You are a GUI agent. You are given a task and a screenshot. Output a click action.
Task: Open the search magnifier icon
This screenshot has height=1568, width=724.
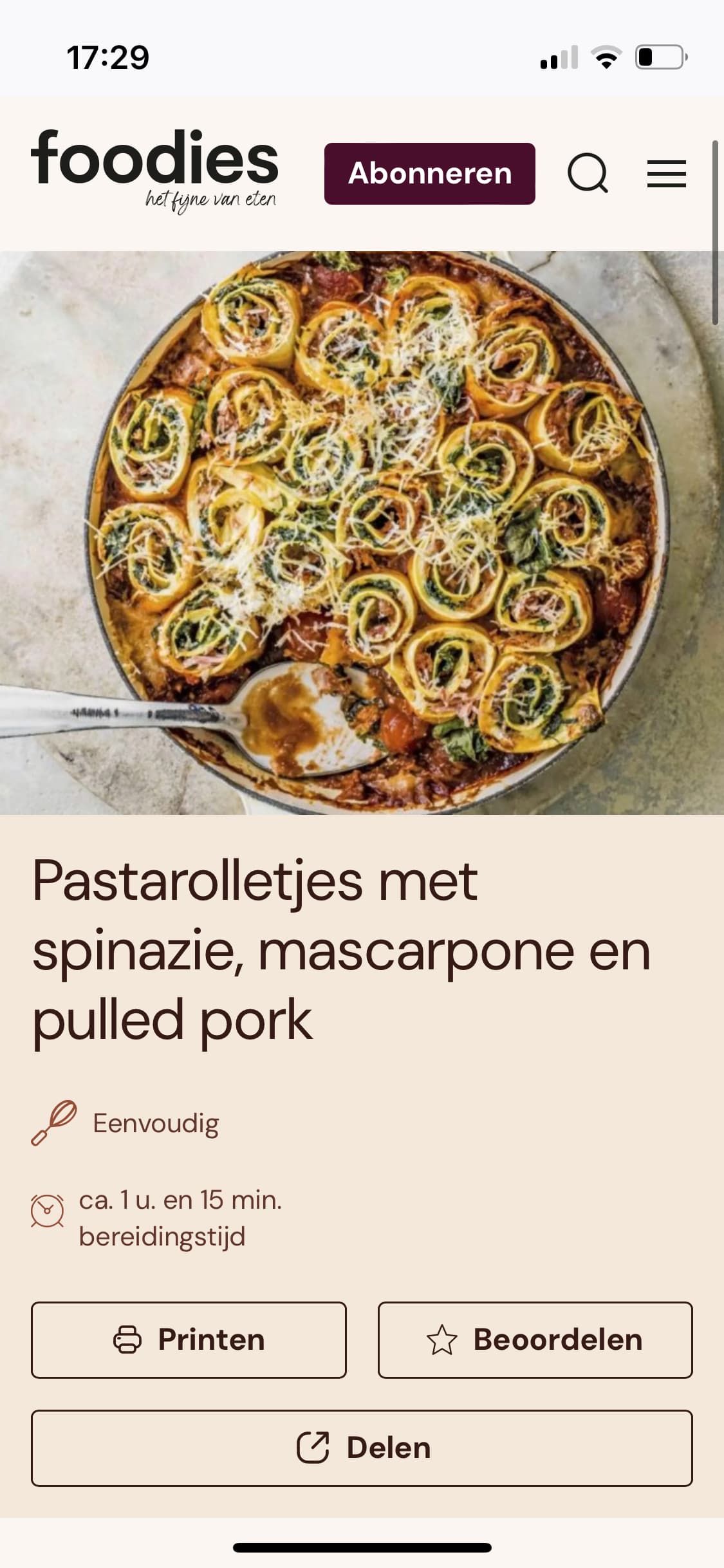(x=588, y=173)
